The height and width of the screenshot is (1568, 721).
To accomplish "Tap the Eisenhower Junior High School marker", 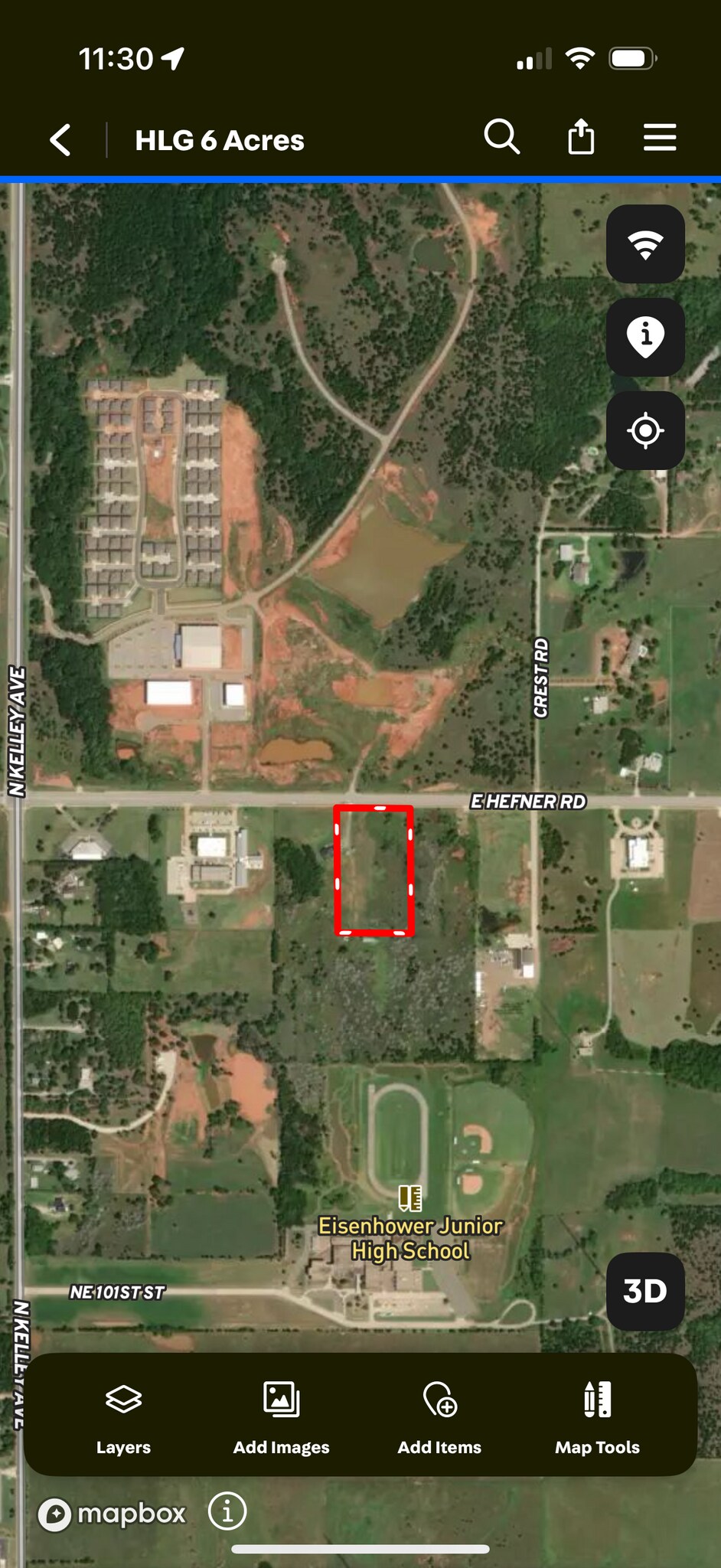I will [410, 1198].
